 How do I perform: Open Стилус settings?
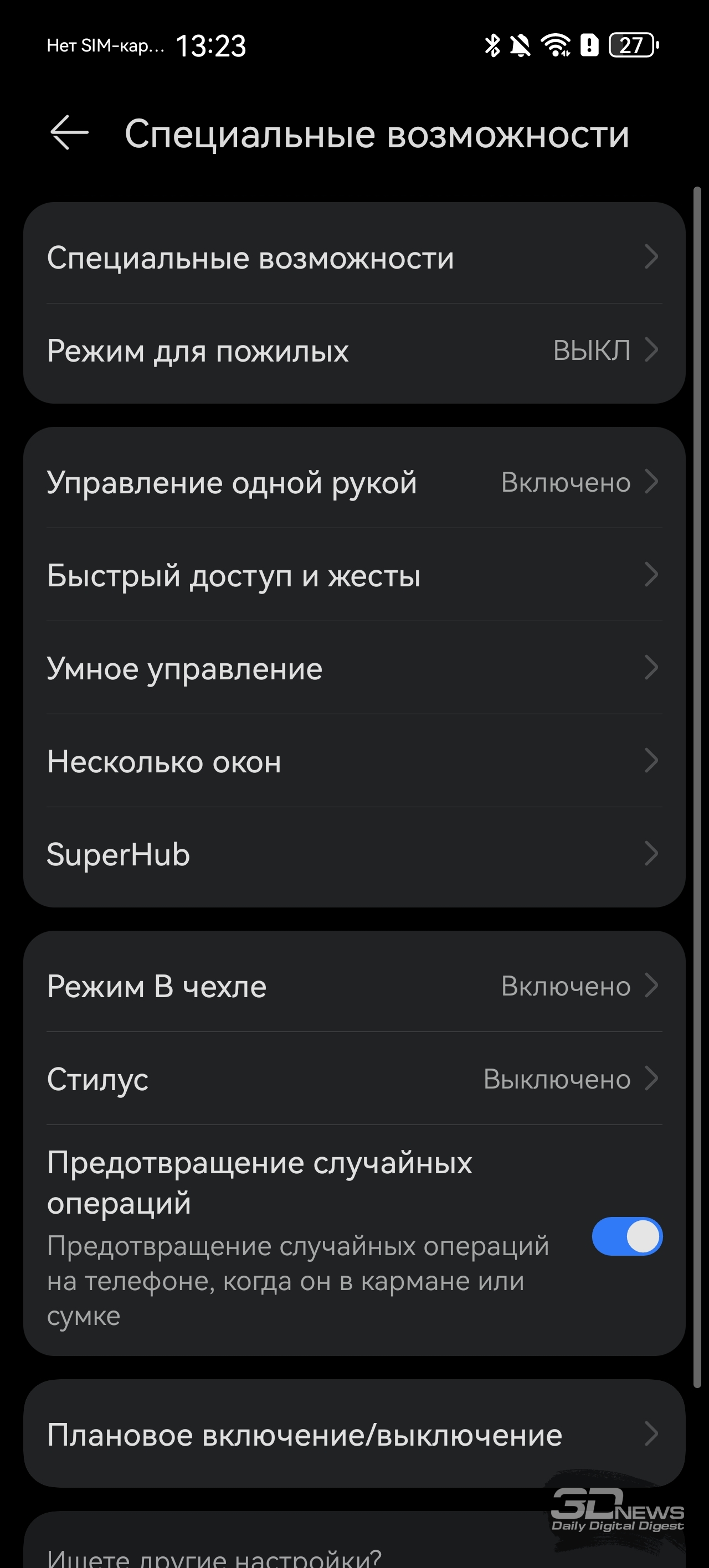pos(353,1079)
